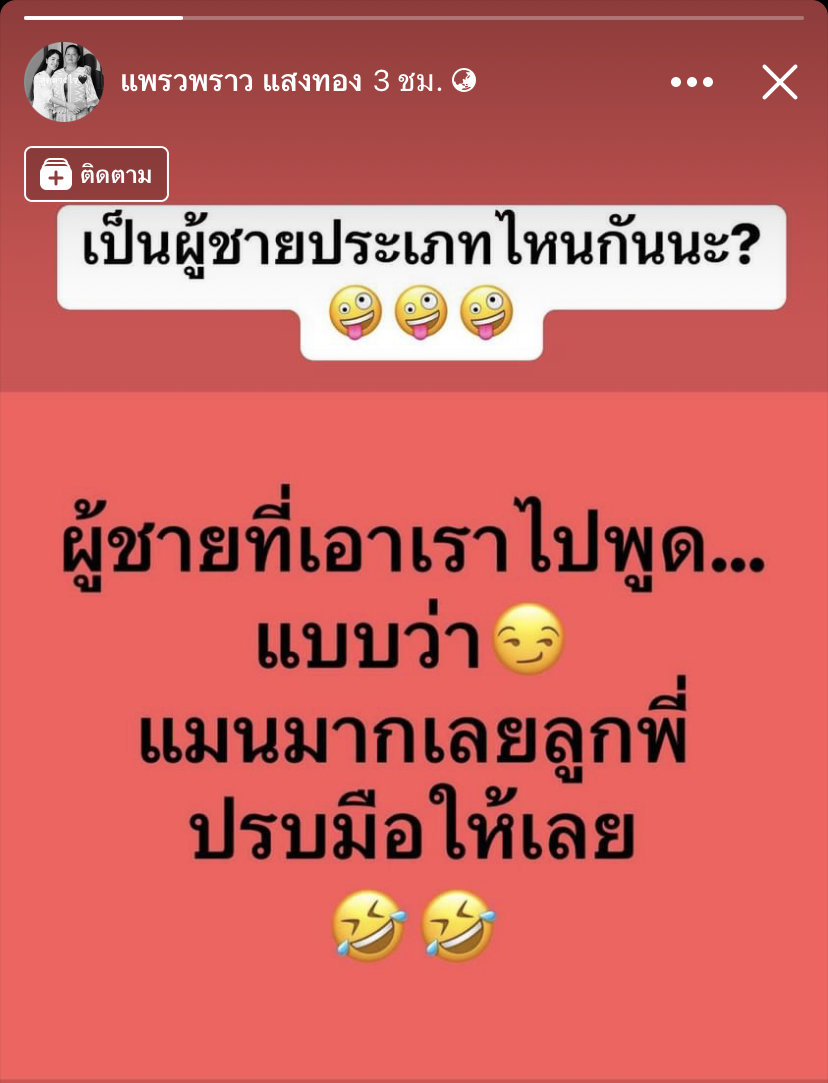Close the story viewer
The width and height of the screenshot is (828, 1083).
pyautogui.click(x=779, y=82)
